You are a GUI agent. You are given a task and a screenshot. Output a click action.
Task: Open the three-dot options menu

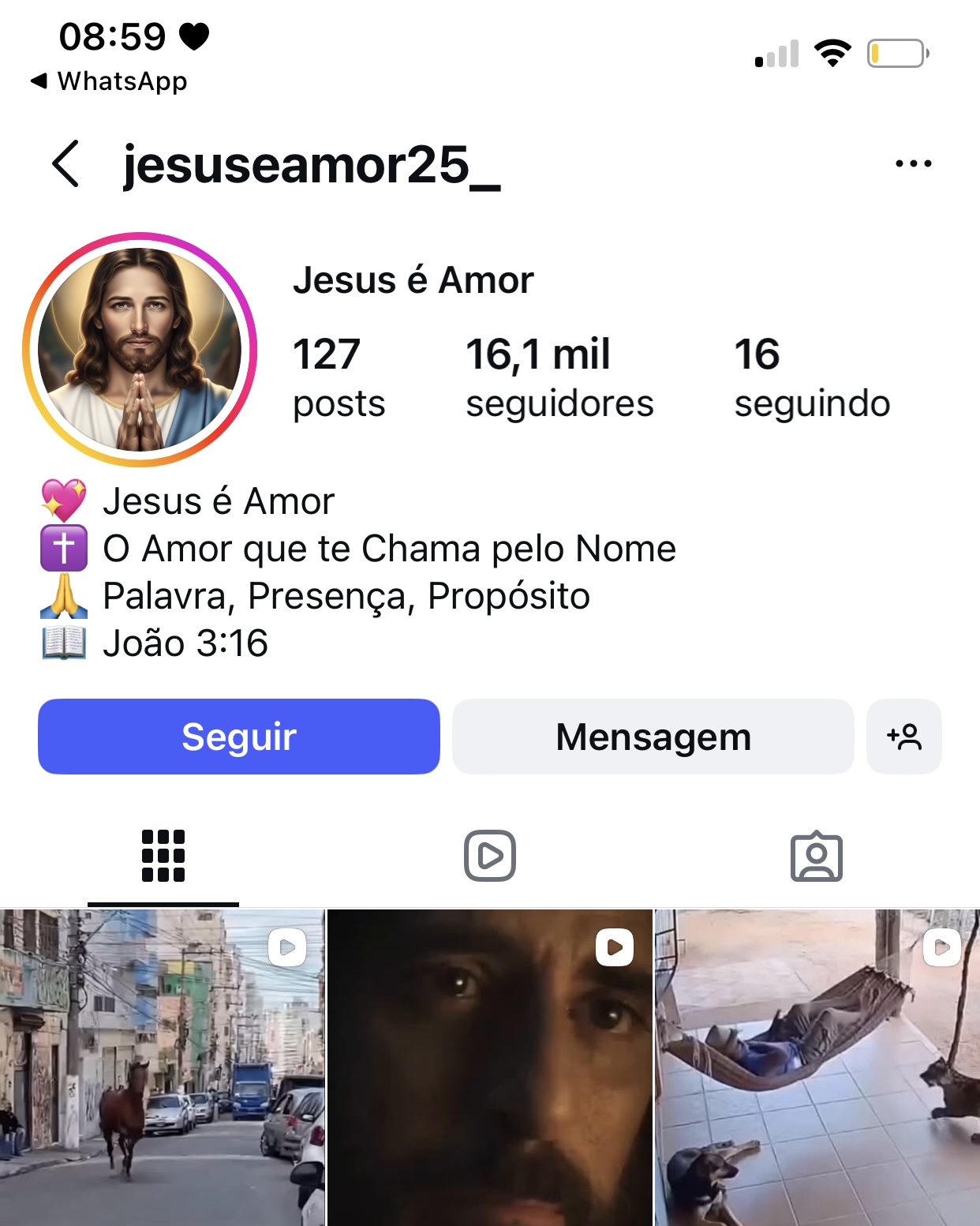(913, 164)
